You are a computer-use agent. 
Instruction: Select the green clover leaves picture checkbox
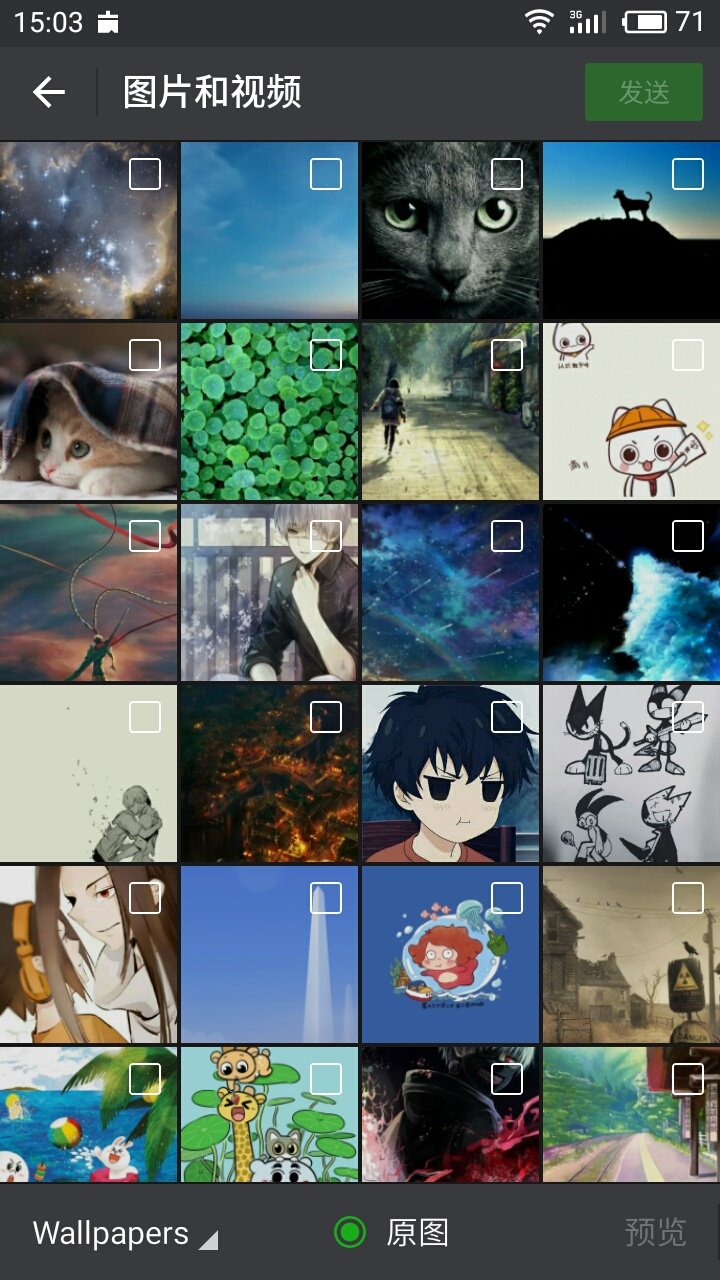(326, 355)
